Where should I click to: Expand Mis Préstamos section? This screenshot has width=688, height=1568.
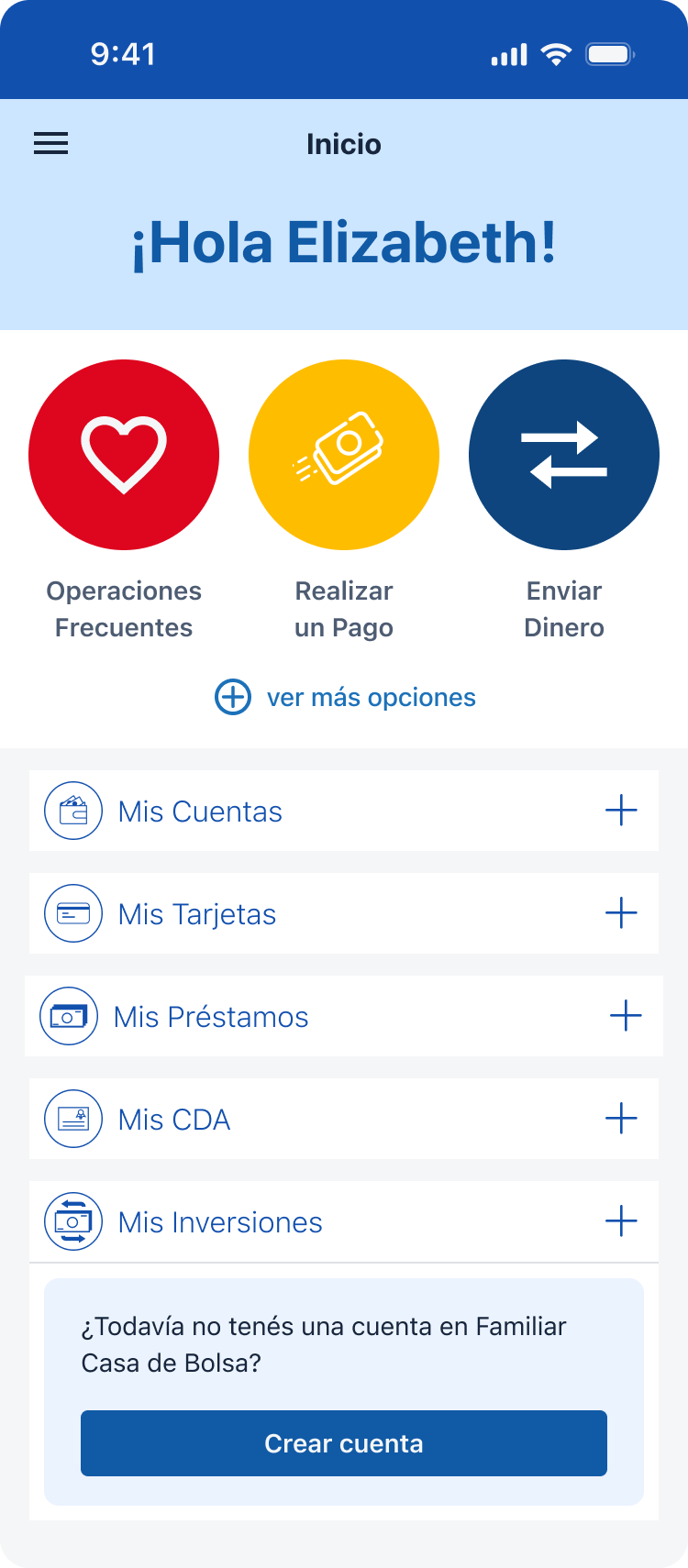click(626, 1016)
